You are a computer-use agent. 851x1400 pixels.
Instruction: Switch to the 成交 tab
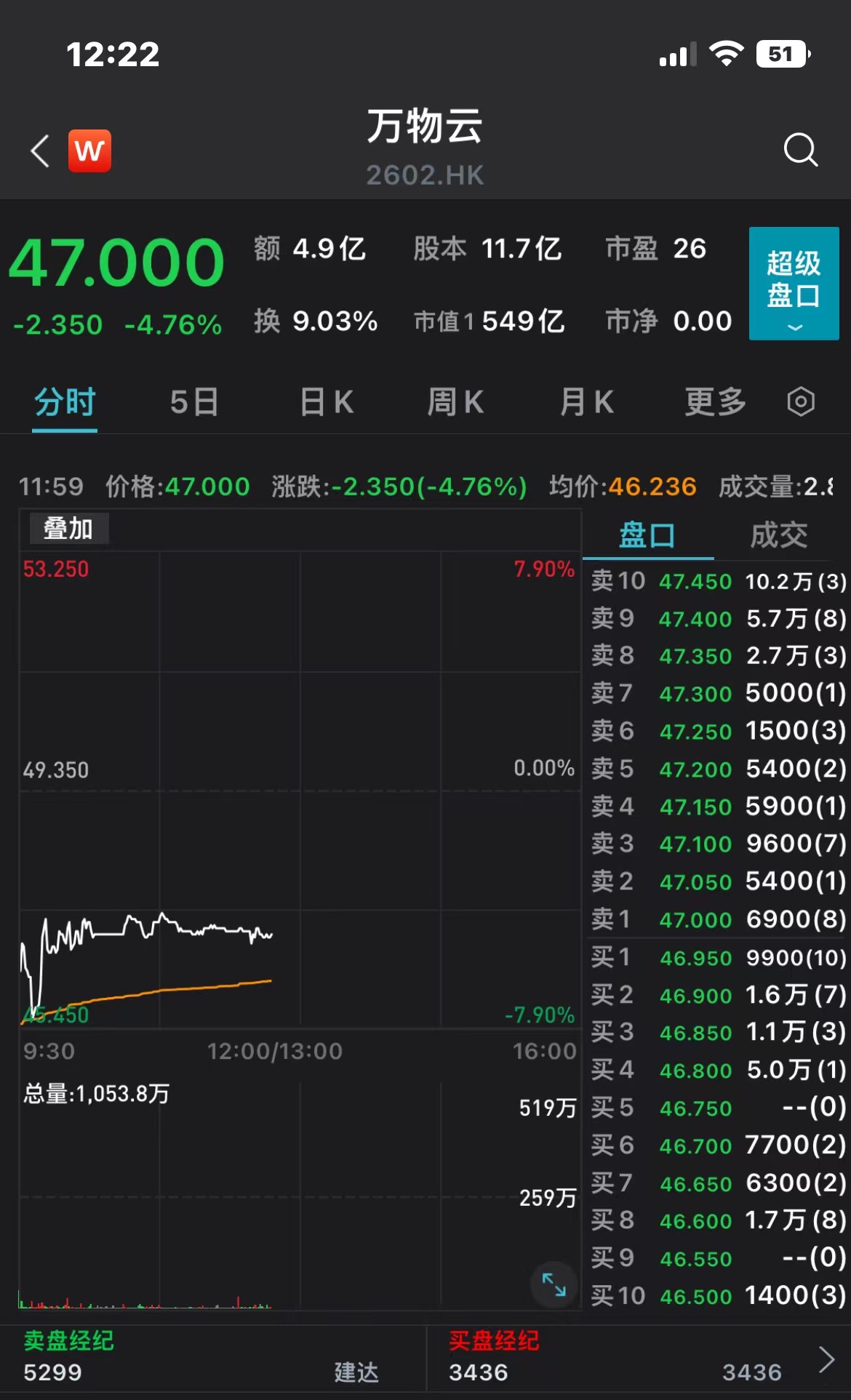click(x=778, y=536)
